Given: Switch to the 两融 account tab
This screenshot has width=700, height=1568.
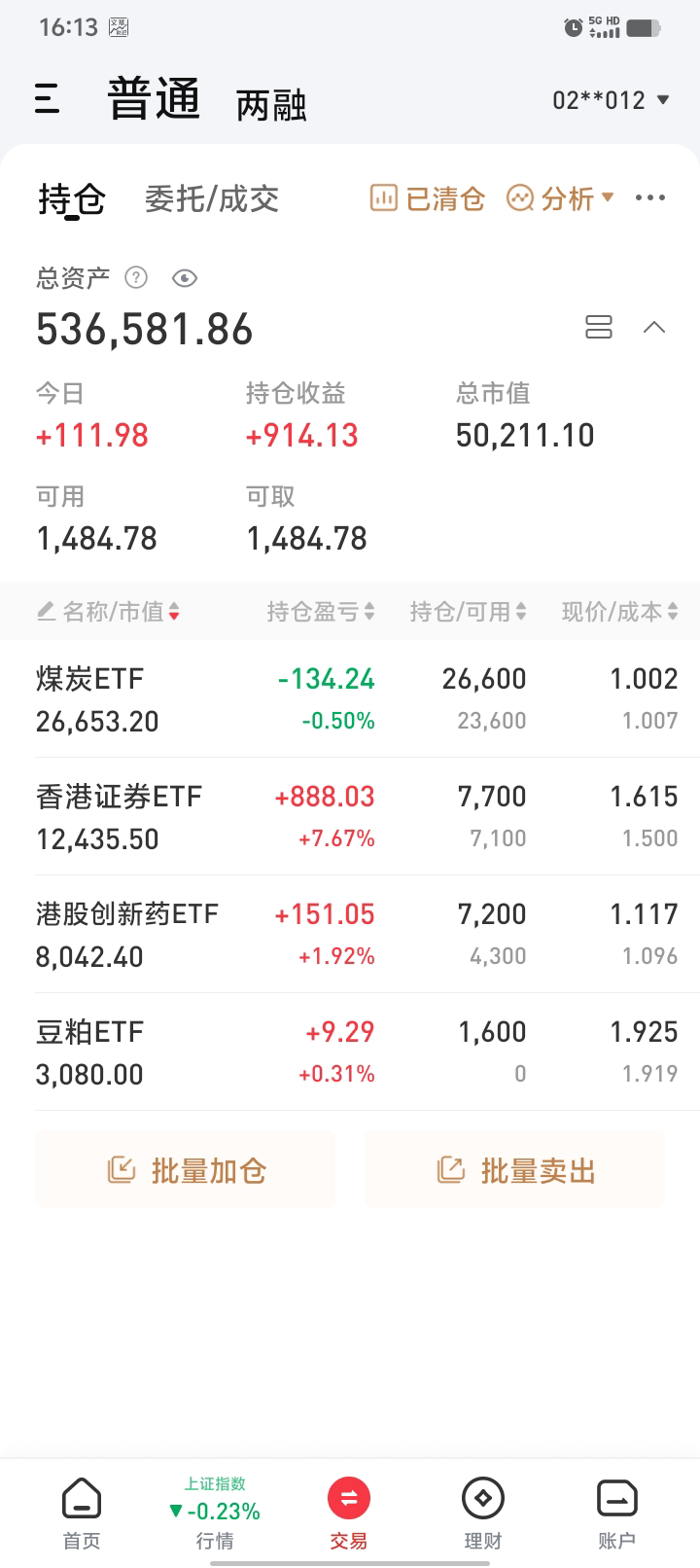Looking at the screenshot, I should point(271,105).
